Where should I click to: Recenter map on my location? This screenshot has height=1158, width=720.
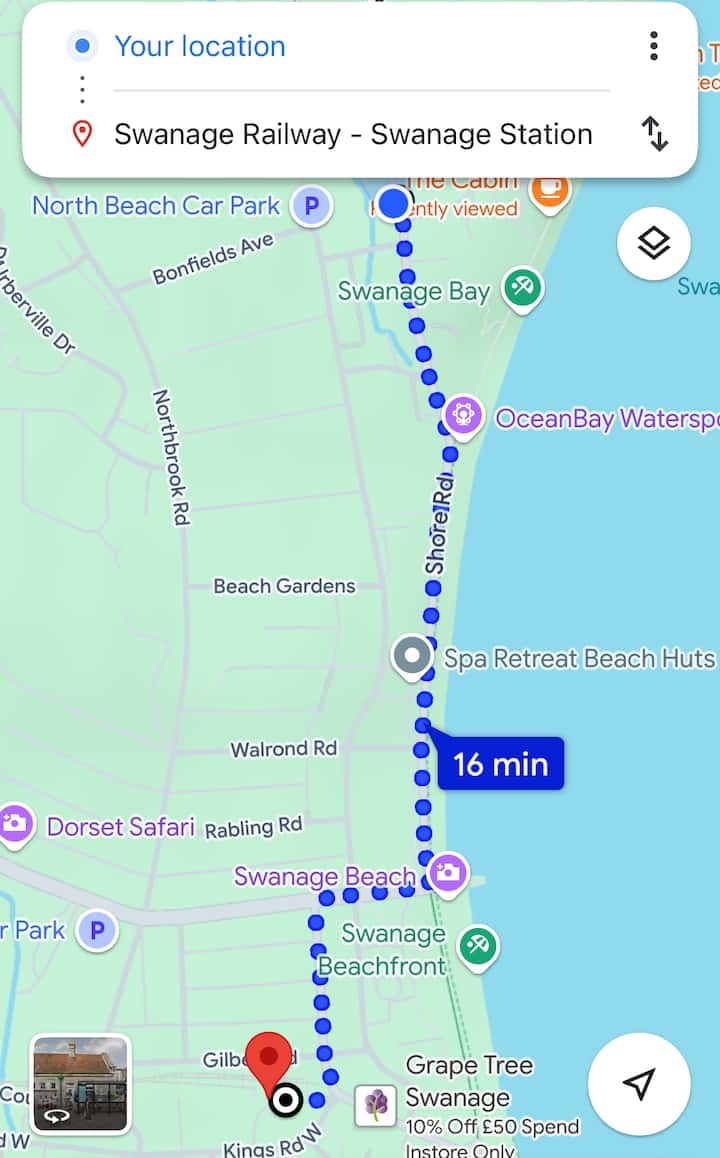point(638,1083)
